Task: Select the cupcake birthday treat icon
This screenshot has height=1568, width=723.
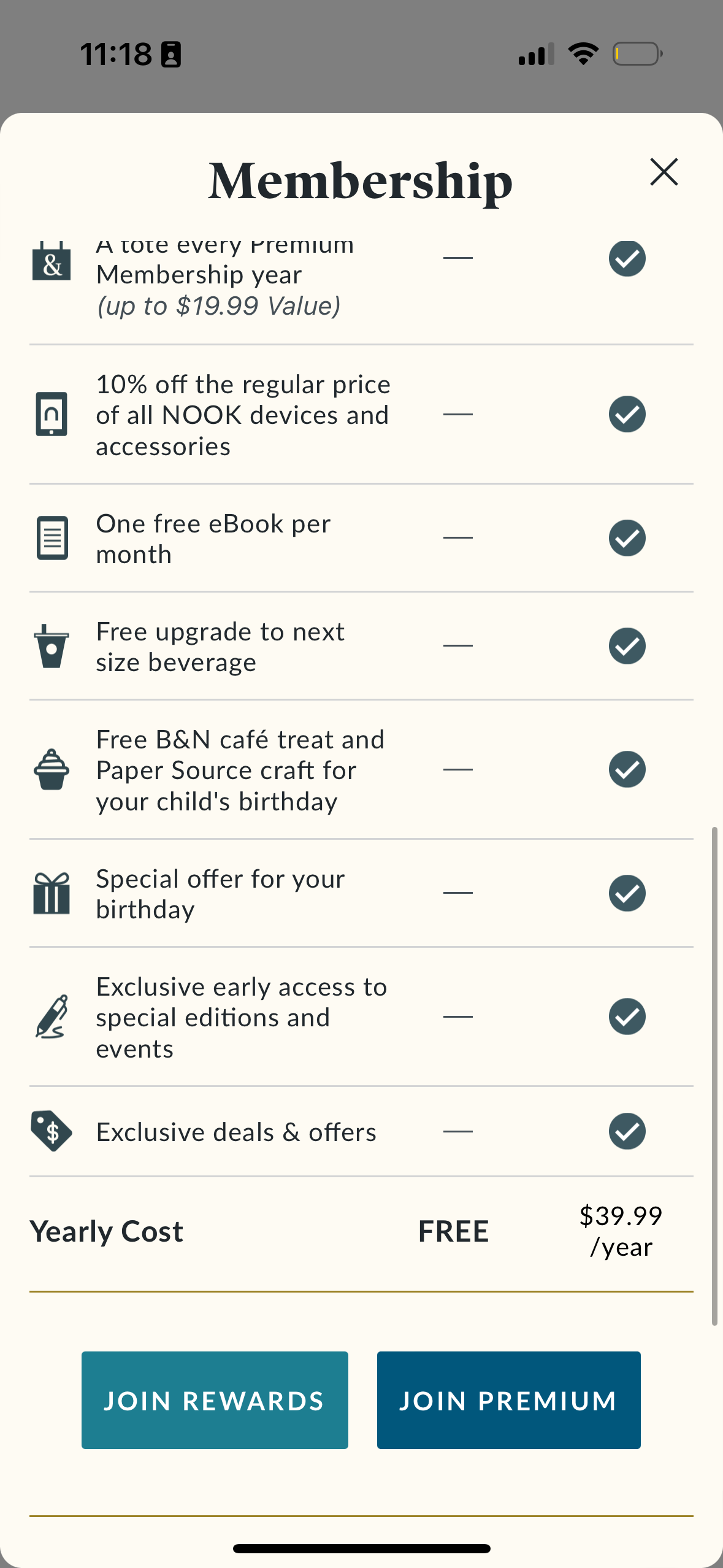Action: (x=52, y=769)
